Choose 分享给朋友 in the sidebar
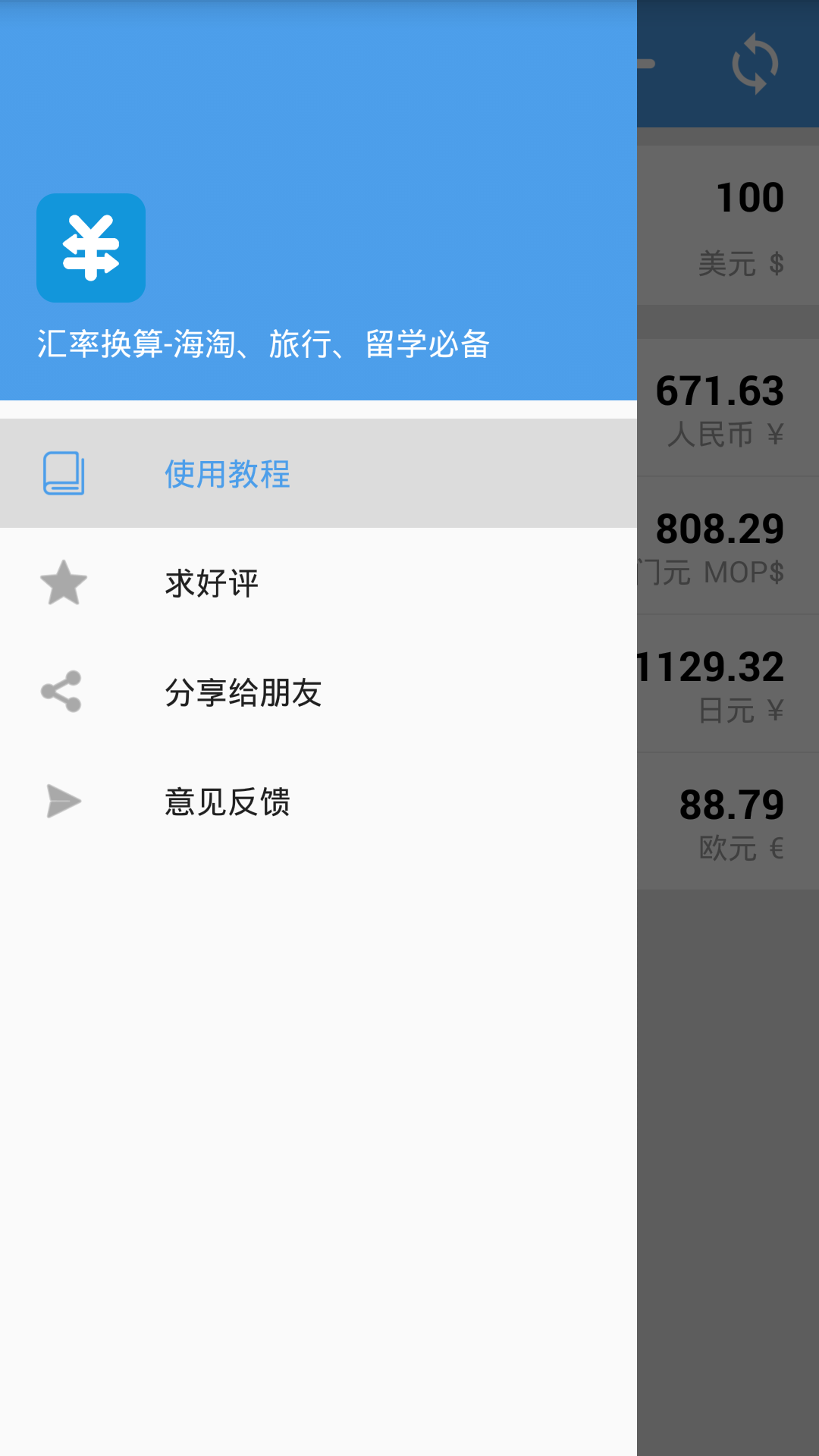This screenshot has width=819, height=1456. (x=243, y=692)
